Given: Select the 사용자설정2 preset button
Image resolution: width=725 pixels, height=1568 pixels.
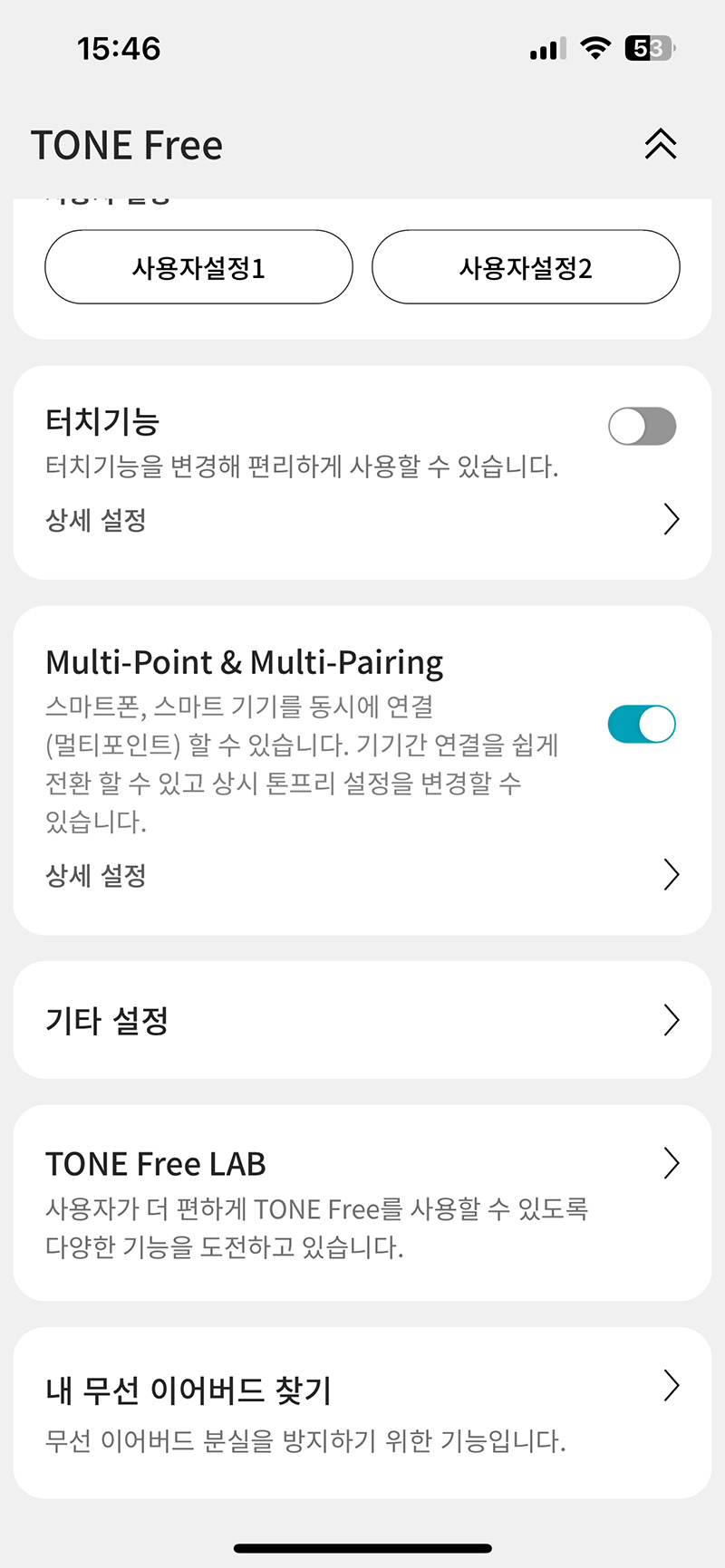Looking at the screenshot, I should point(526,267).
